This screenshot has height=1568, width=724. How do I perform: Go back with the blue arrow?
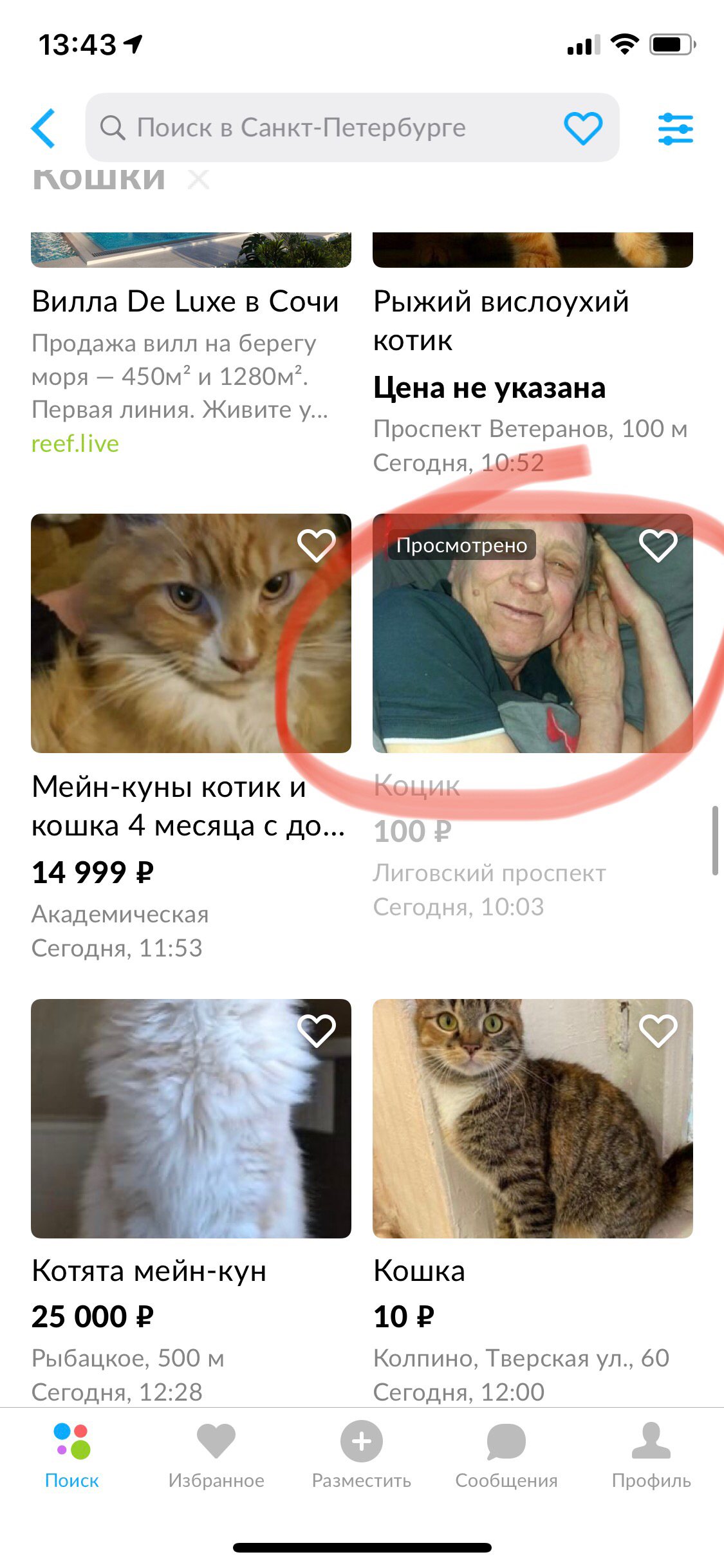[x=44, y=128]
